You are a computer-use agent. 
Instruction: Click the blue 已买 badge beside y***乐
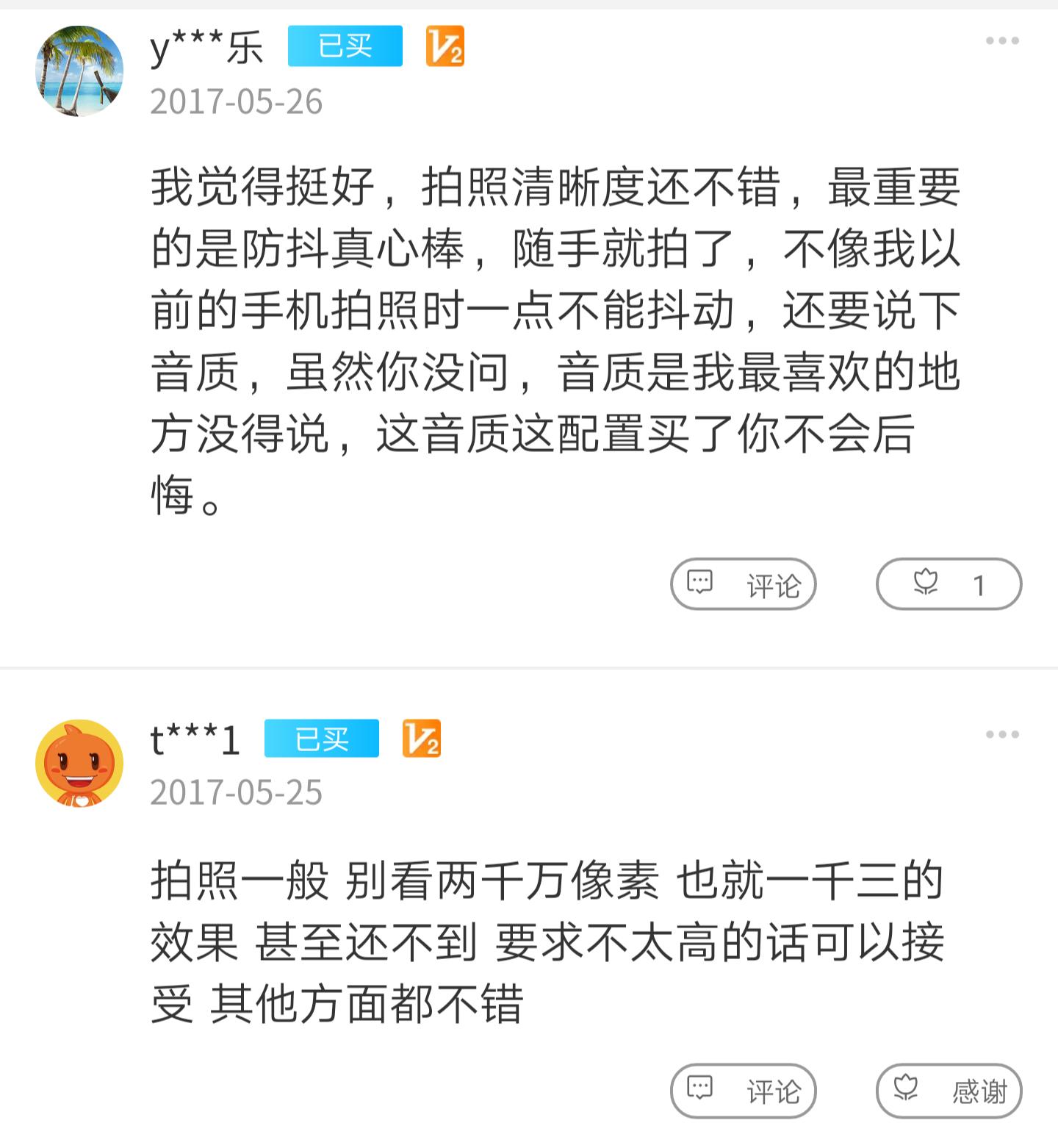[345, 46]
